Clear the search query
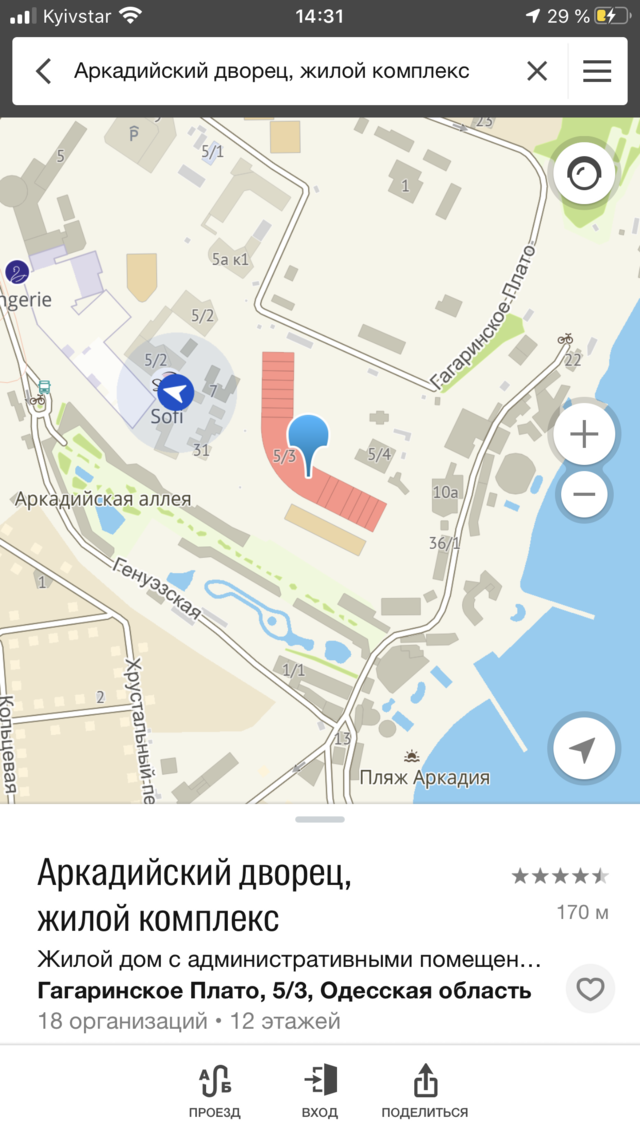The image size is (640, 1138). (x=537, y=71)
